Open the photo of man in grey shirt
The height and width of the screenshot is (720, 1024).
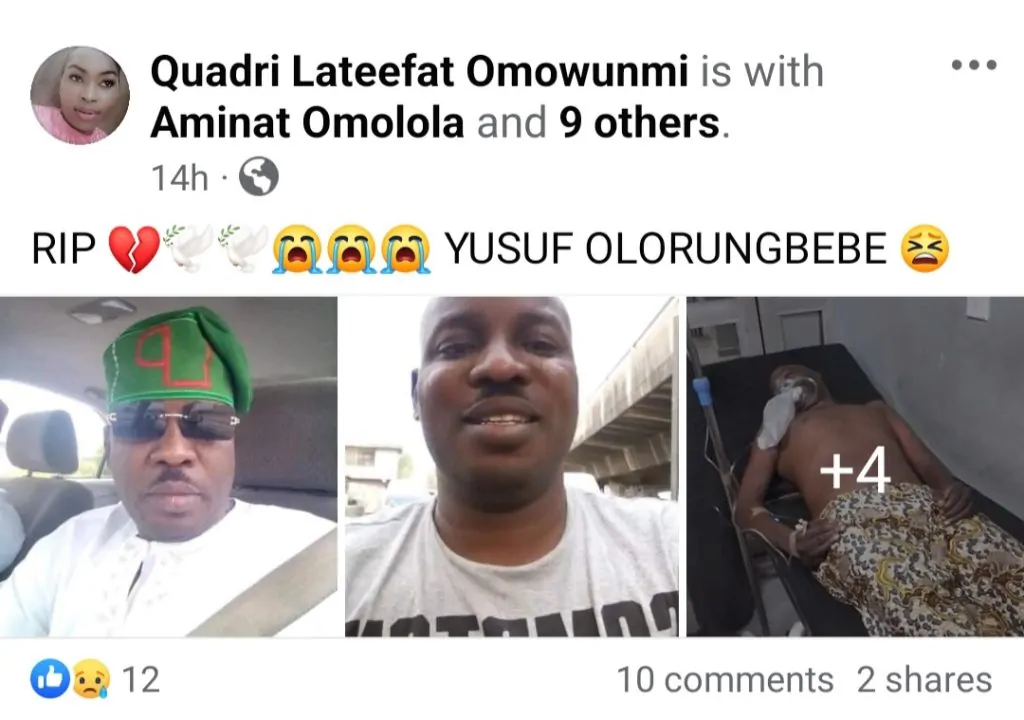[511, 466]
